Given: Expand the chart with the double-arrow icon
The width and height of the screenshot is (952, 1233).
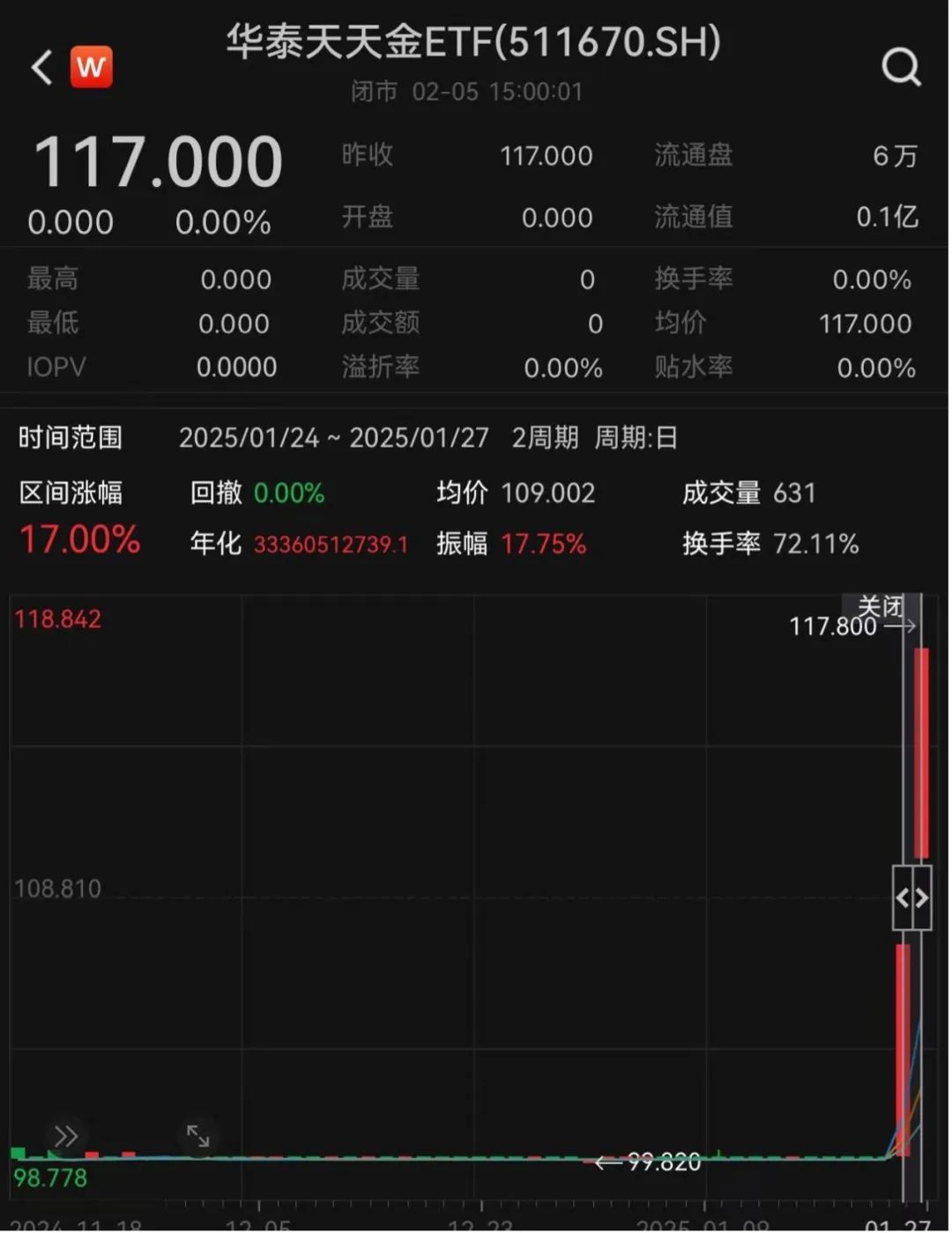Looking at the screenshot, I should click(x=66, y=1136).
